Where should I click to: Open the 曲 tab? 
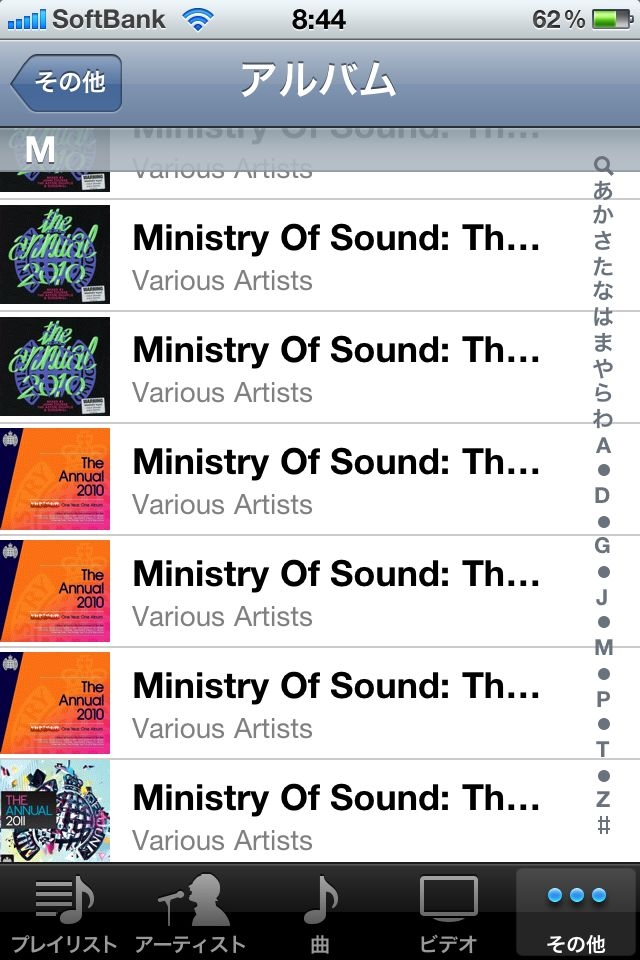320,913
